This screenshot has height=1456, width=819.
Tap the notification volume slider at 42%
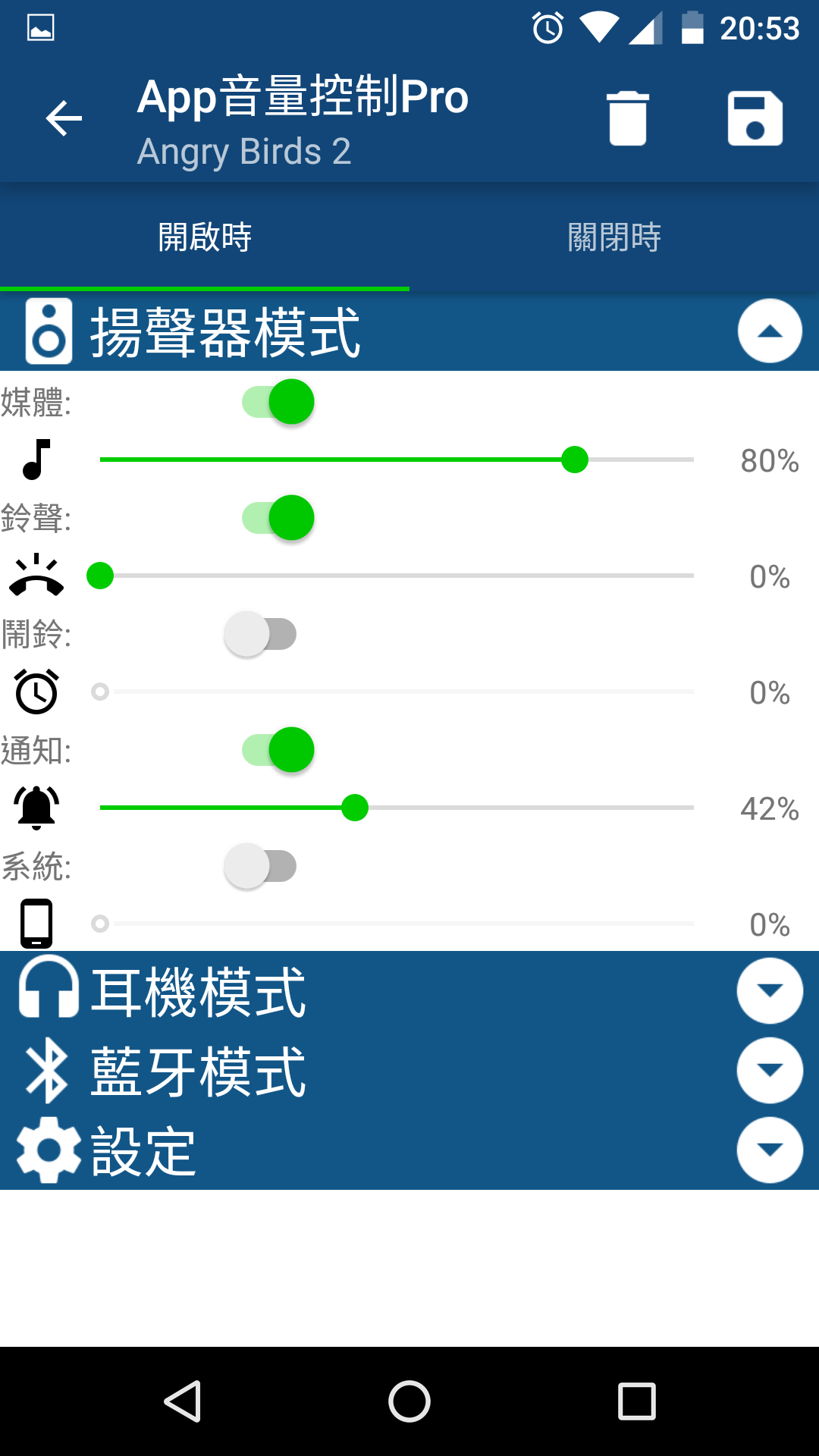coord(397,808)
